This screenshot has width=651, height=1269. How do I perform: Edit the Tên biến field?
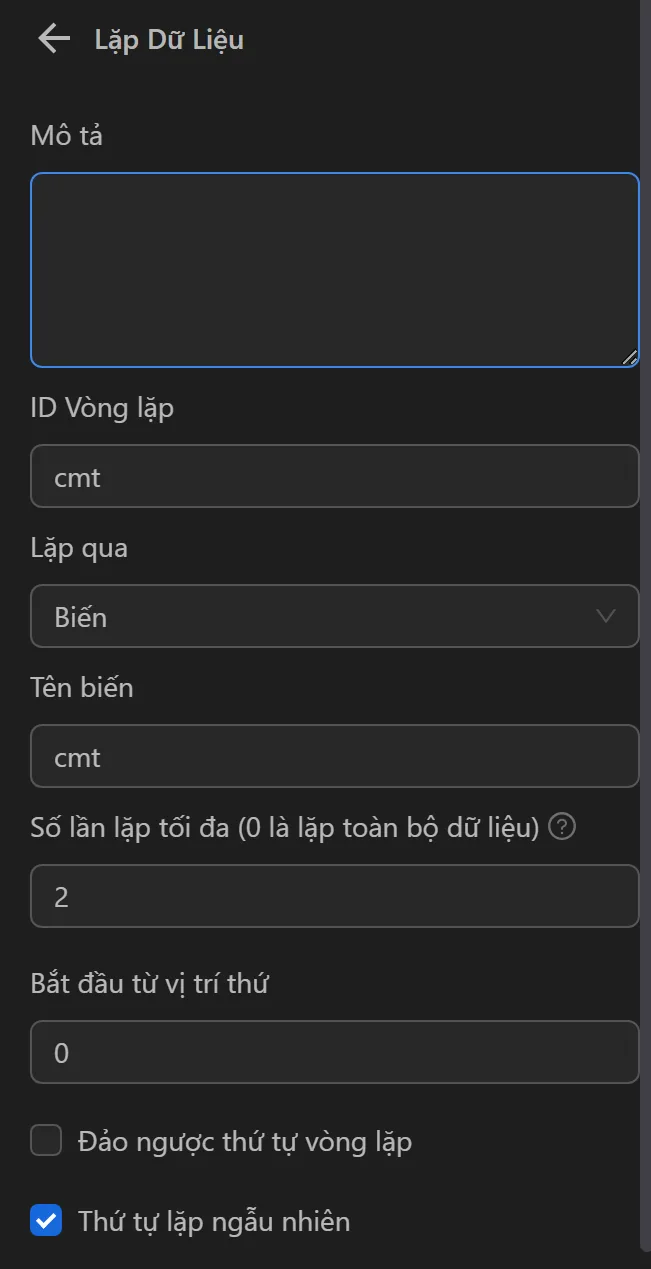point(334,757)
